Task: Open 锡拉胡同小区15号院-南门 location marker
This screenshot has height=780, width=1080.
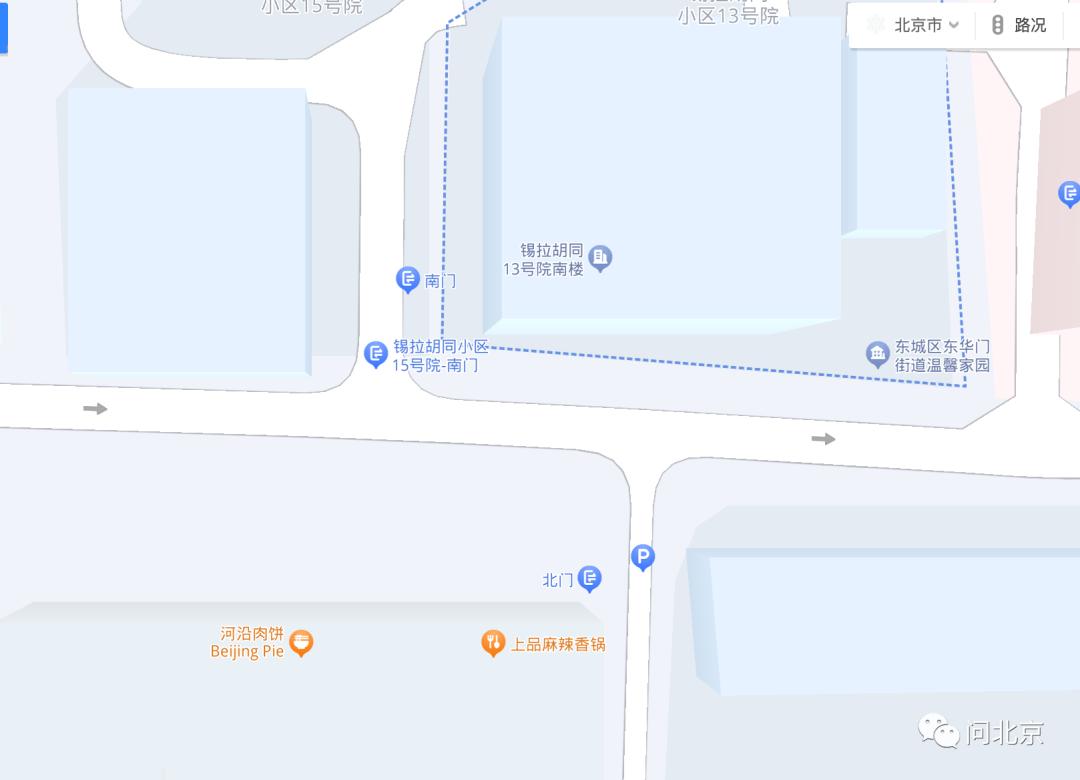Action: point(376,353)
